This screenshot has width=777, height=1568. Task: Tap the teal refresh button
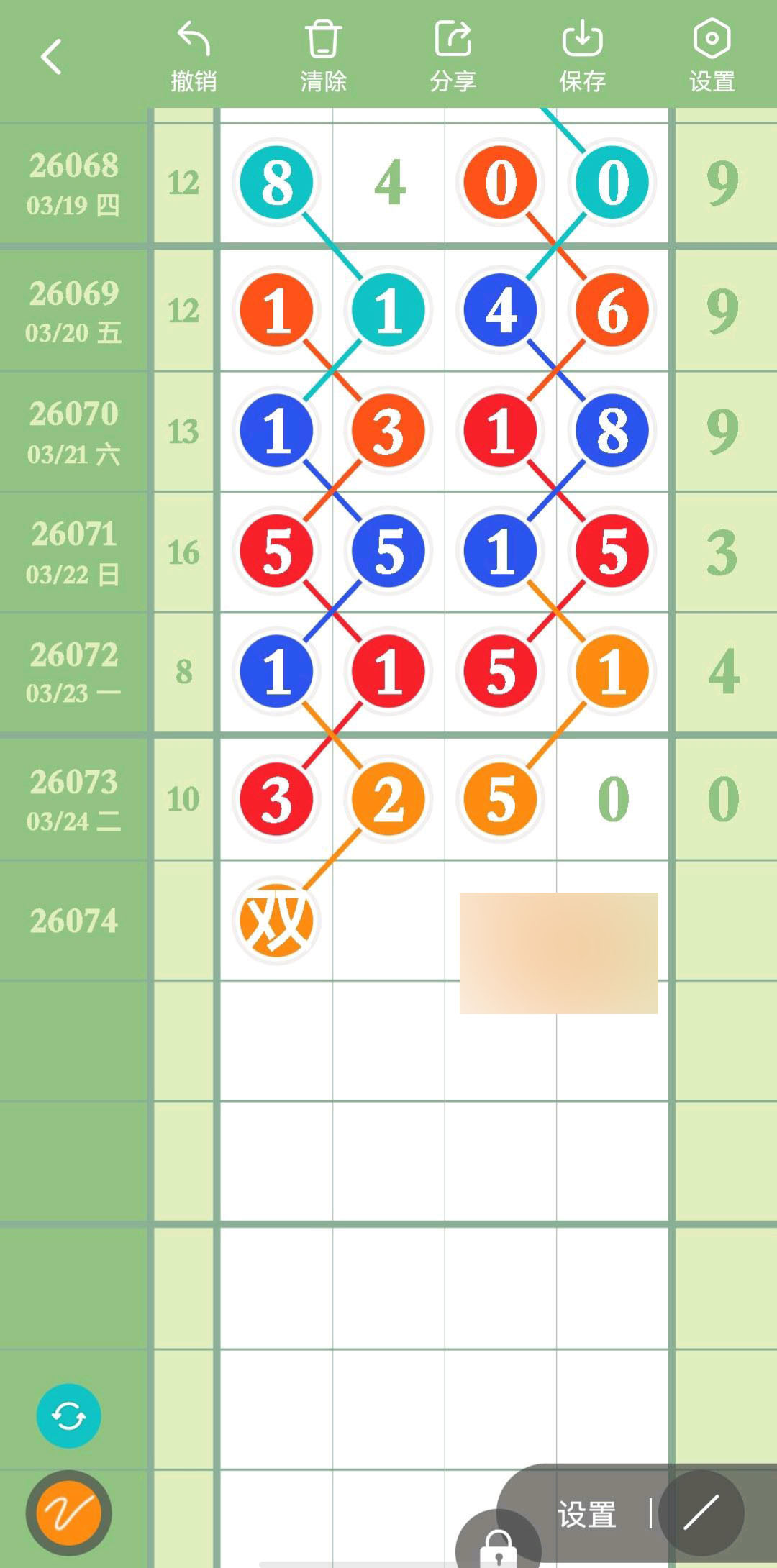click(68, 1416)
